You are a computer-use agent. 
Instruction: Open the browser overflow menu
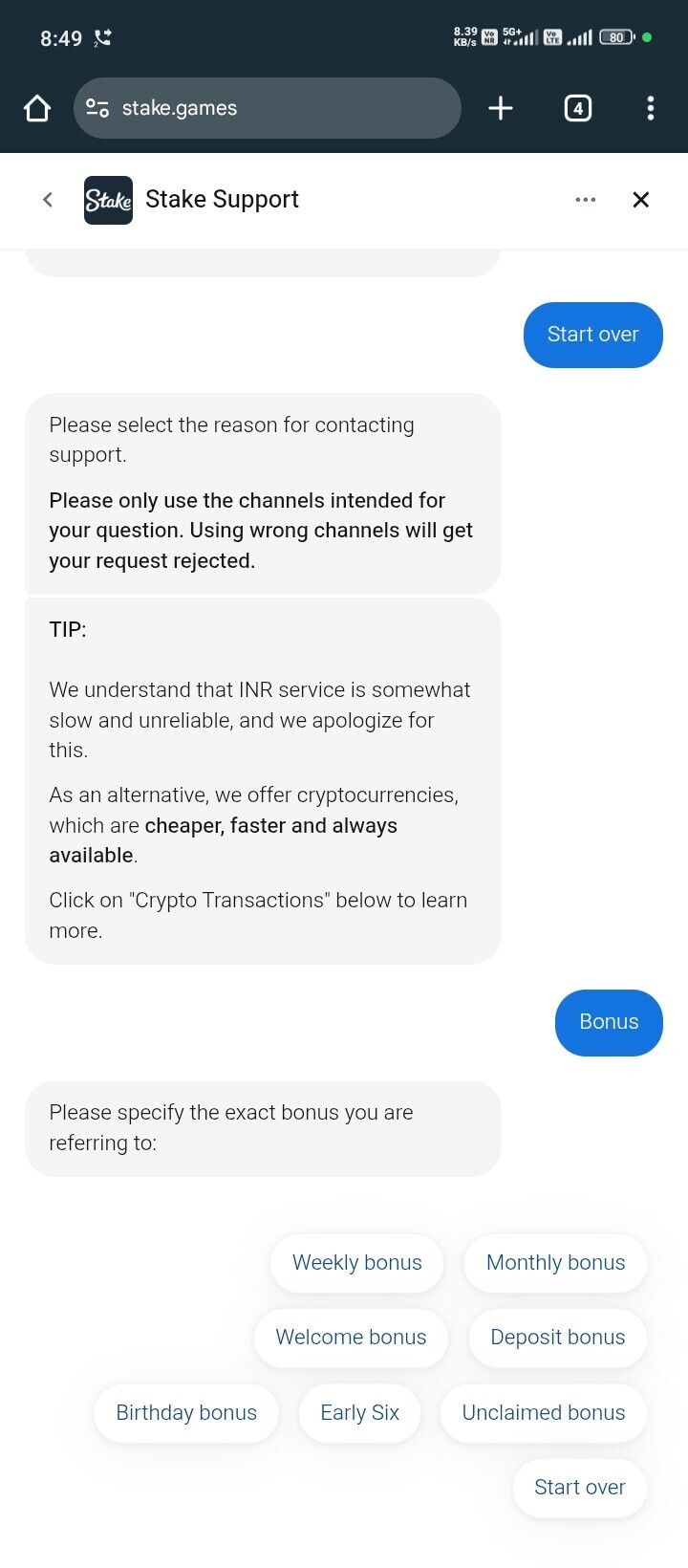(x=651, y=108)
